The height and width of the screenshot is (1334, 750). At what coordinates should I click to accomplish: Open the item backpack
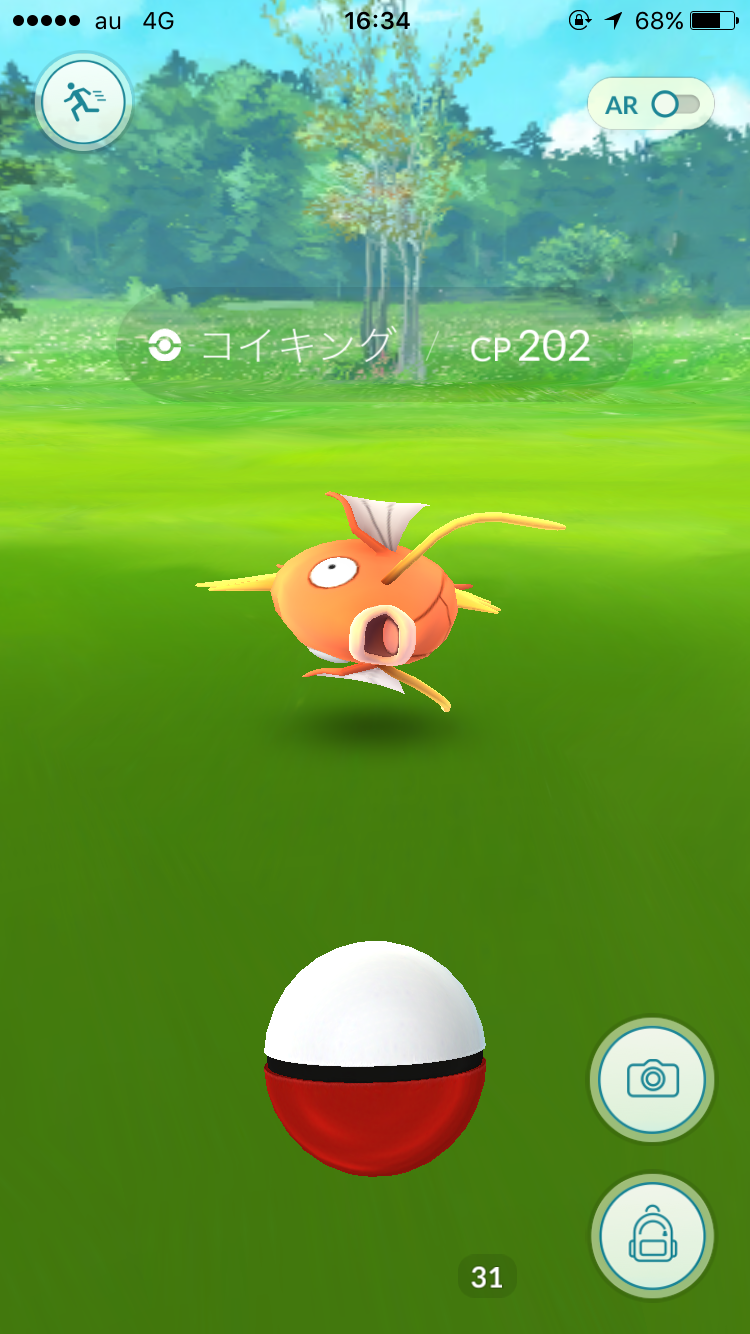(652, 1236)
